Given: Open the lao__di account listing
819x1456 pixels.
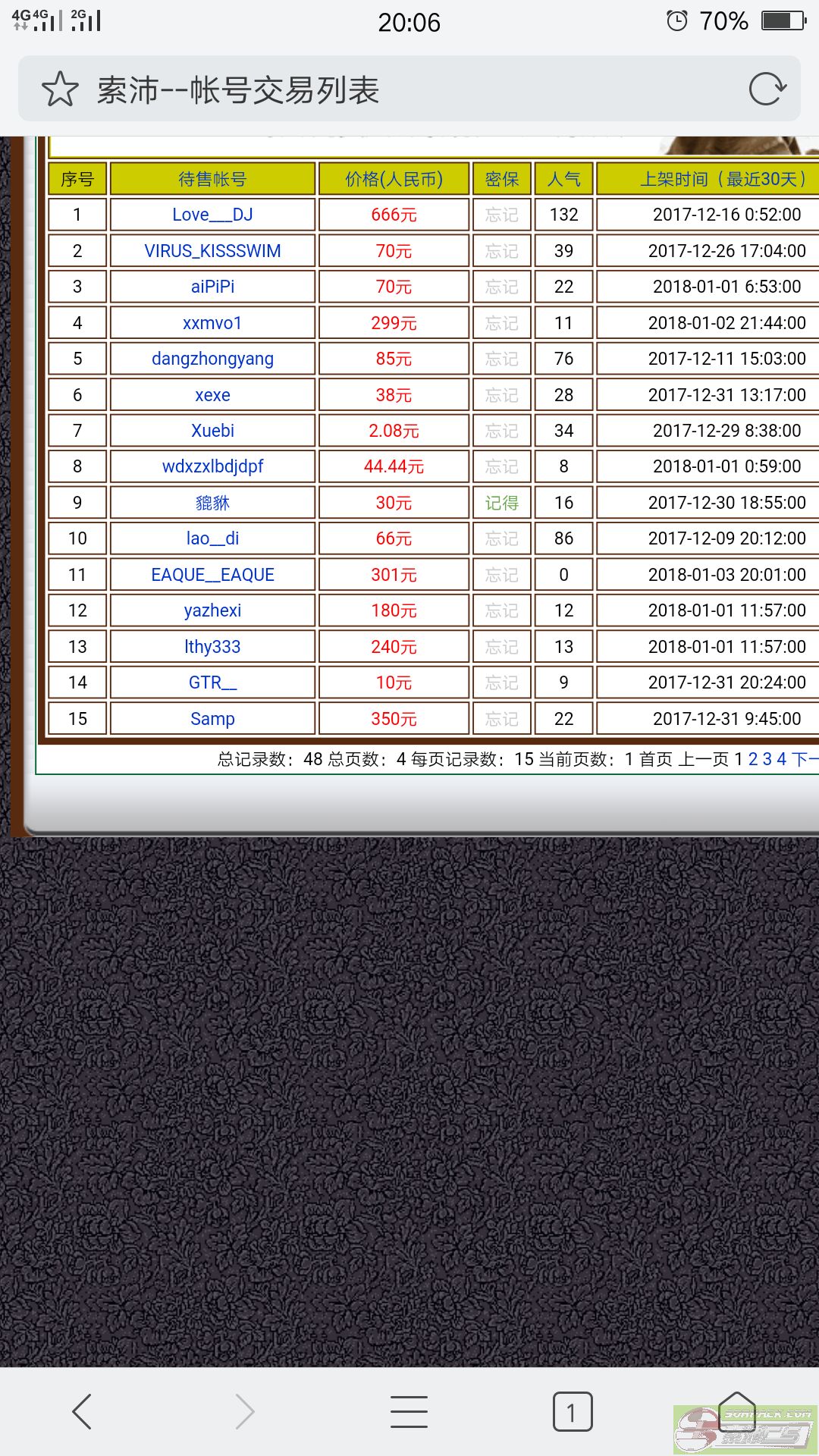Looking at the screenshot, I should point(212,538).
